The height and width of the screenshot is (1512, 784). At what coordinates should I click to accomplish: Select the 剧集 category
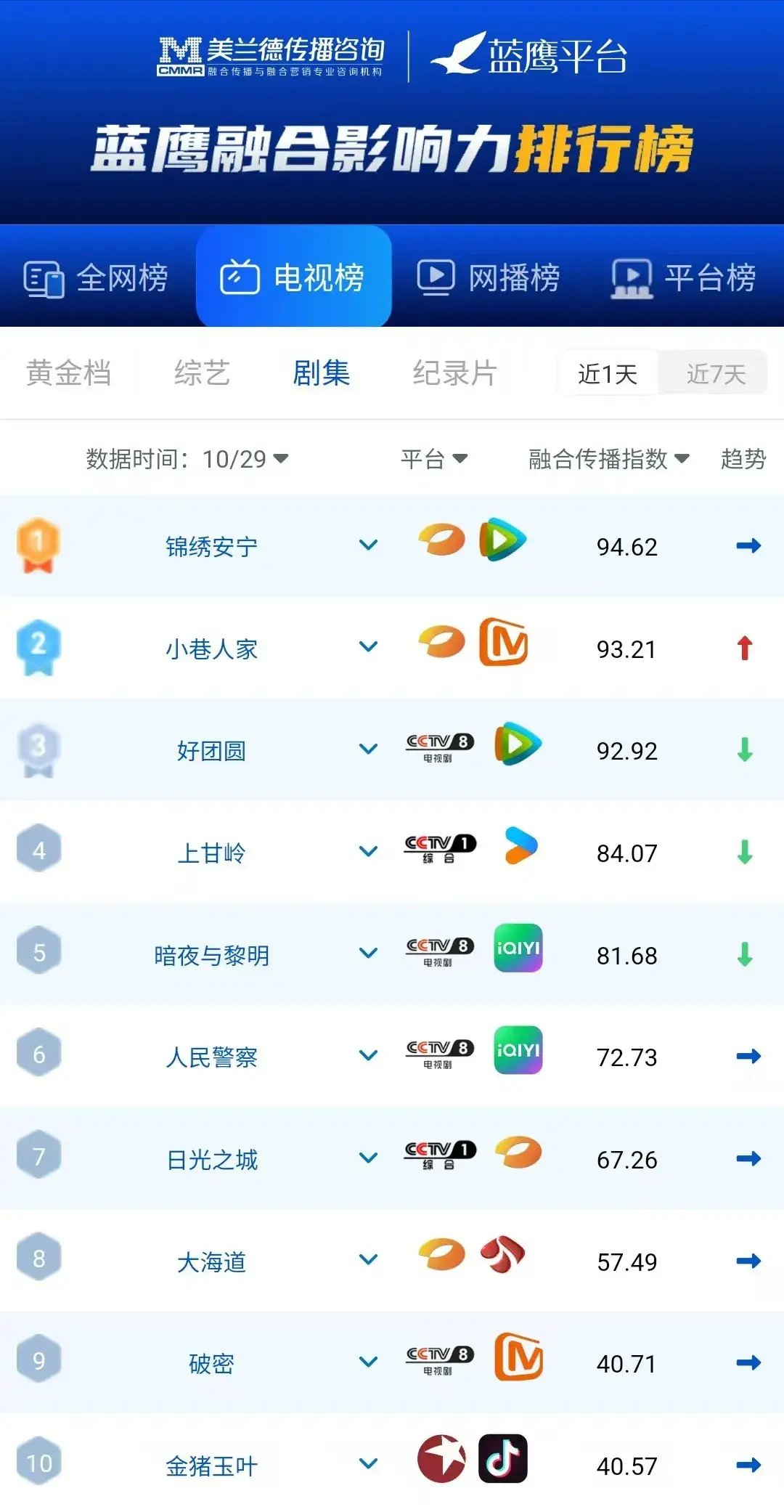(x=321, y=373)
